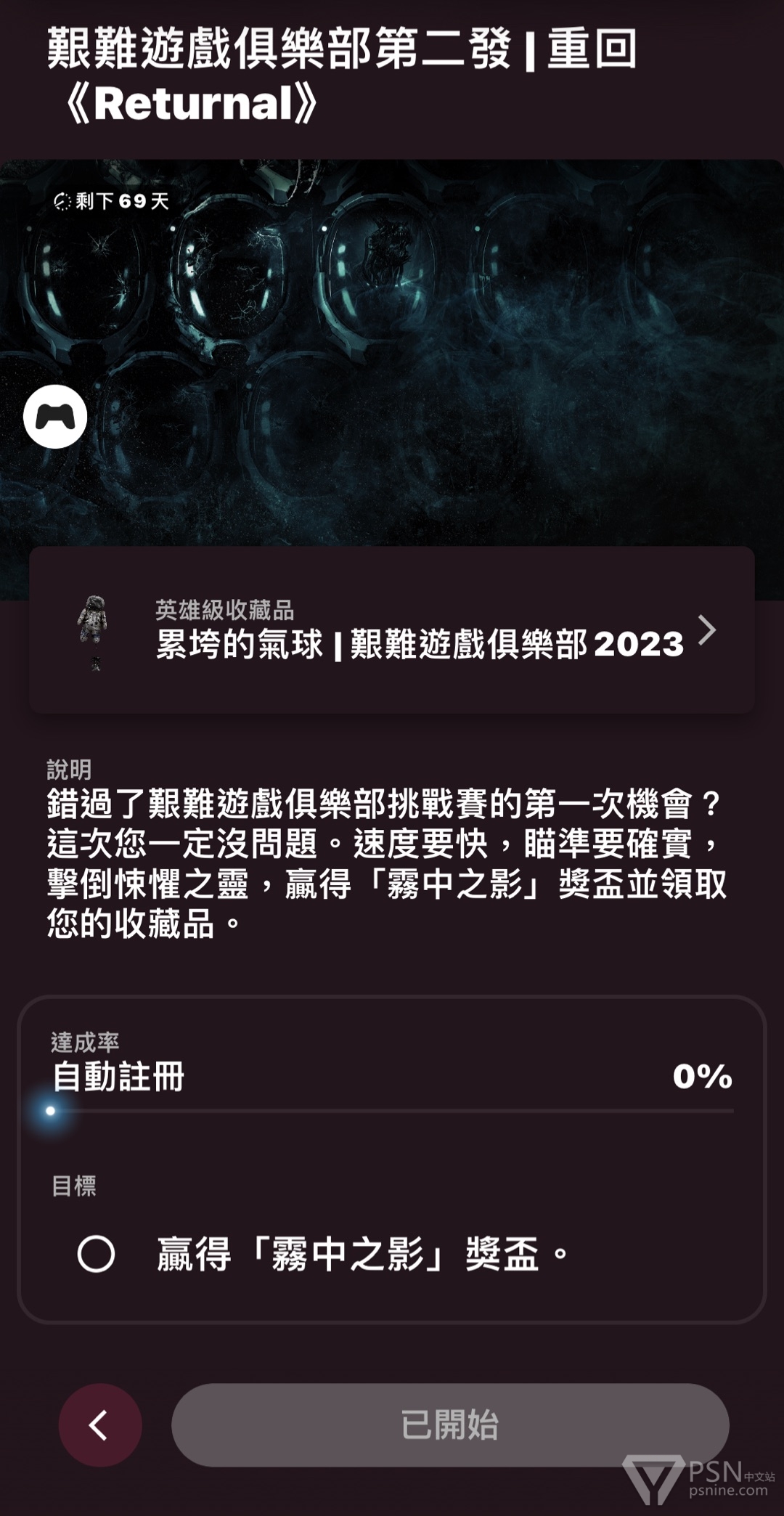Go back with the red arrow button

click(100, 1425)
